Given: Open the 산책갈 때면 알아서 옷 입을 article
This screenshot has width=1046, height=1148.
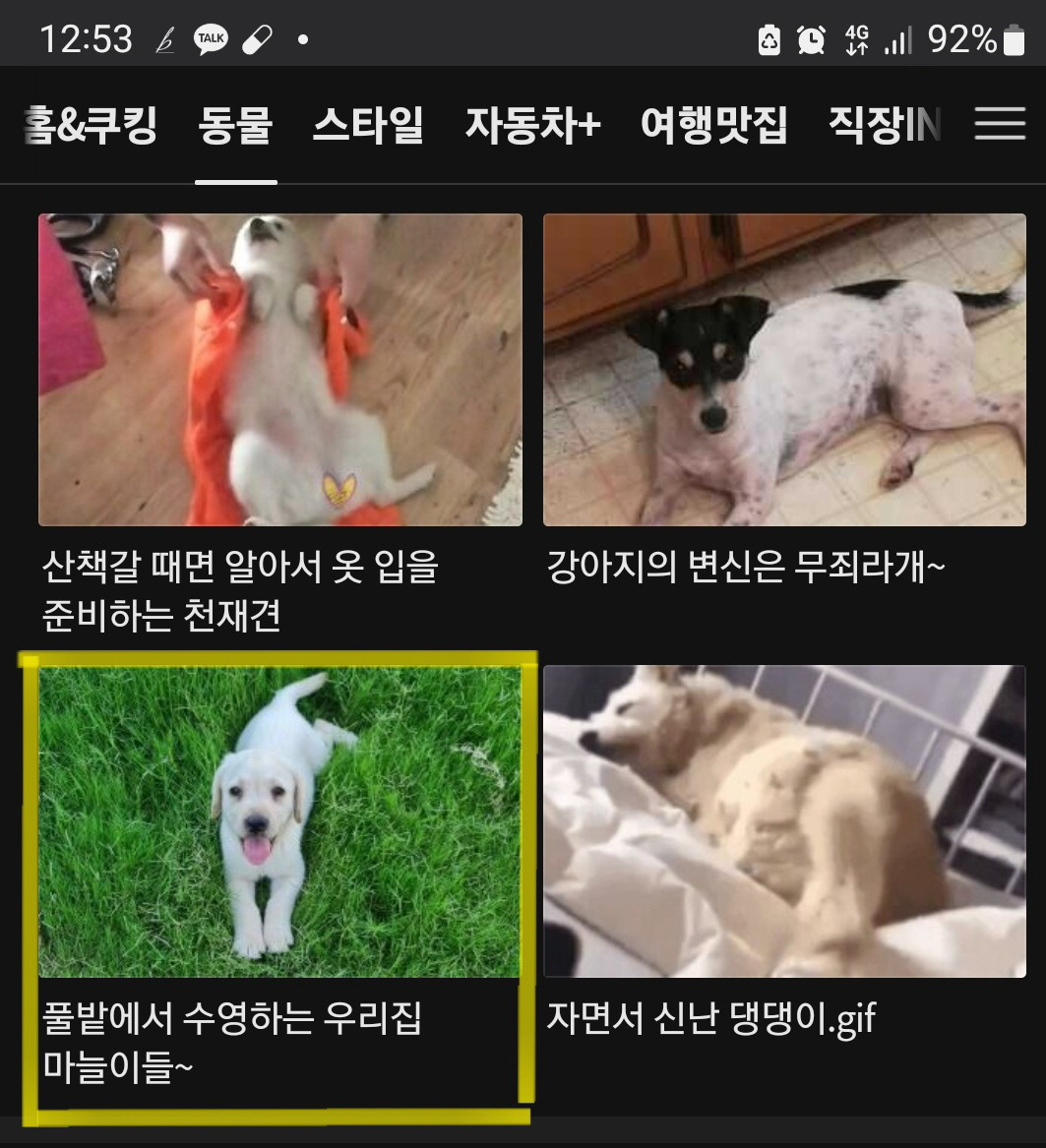Looking at the screenshot, I should point(279,423).
